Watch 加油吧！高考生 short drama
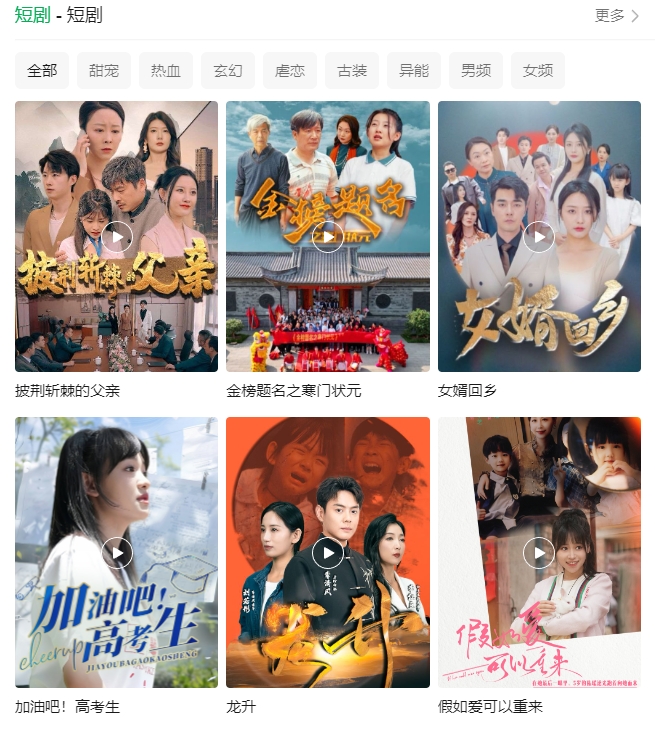 (x=116, y=552)
